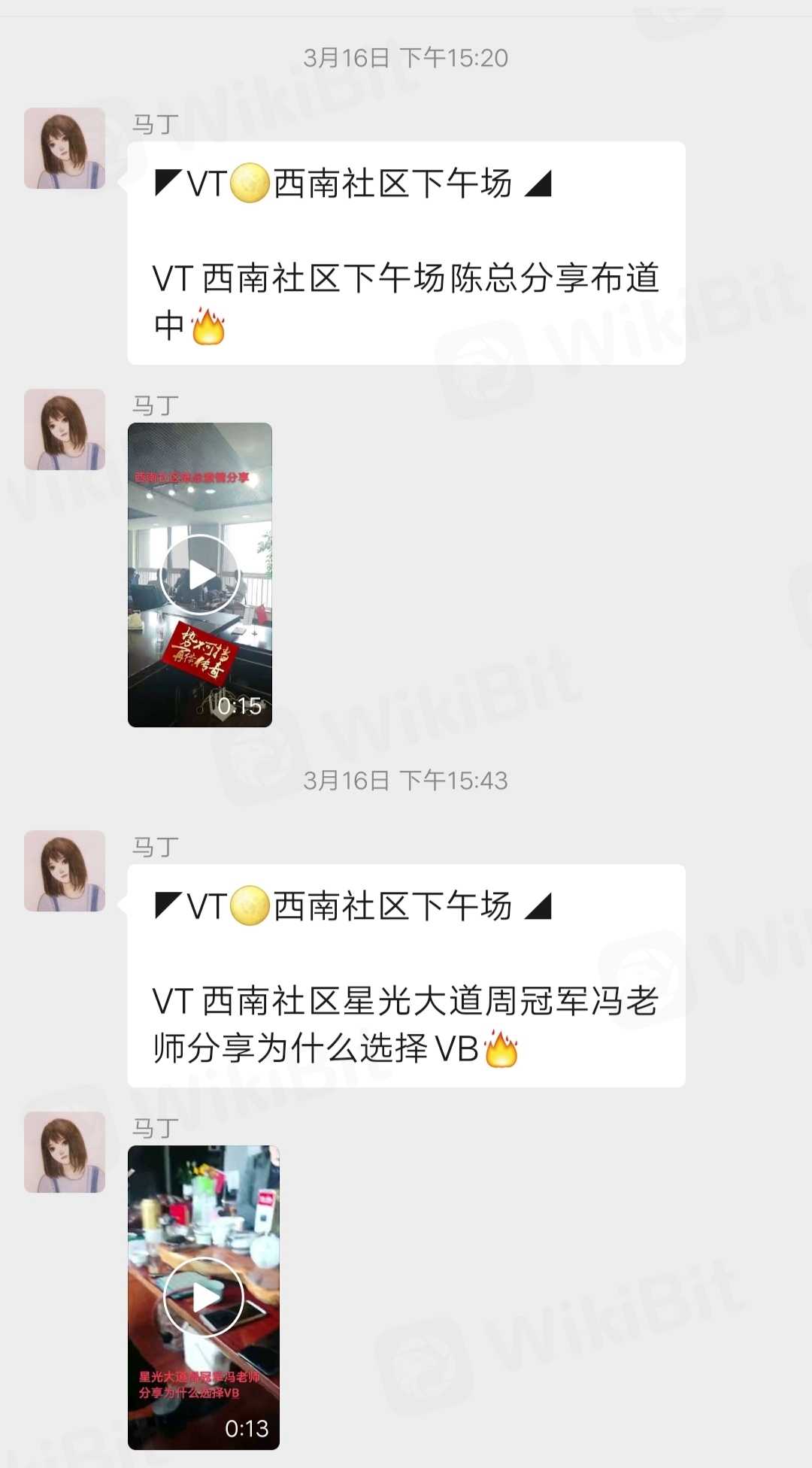
Task: Play the 0:13 video about 冯老师
Action: click(x=203, y=1297)
